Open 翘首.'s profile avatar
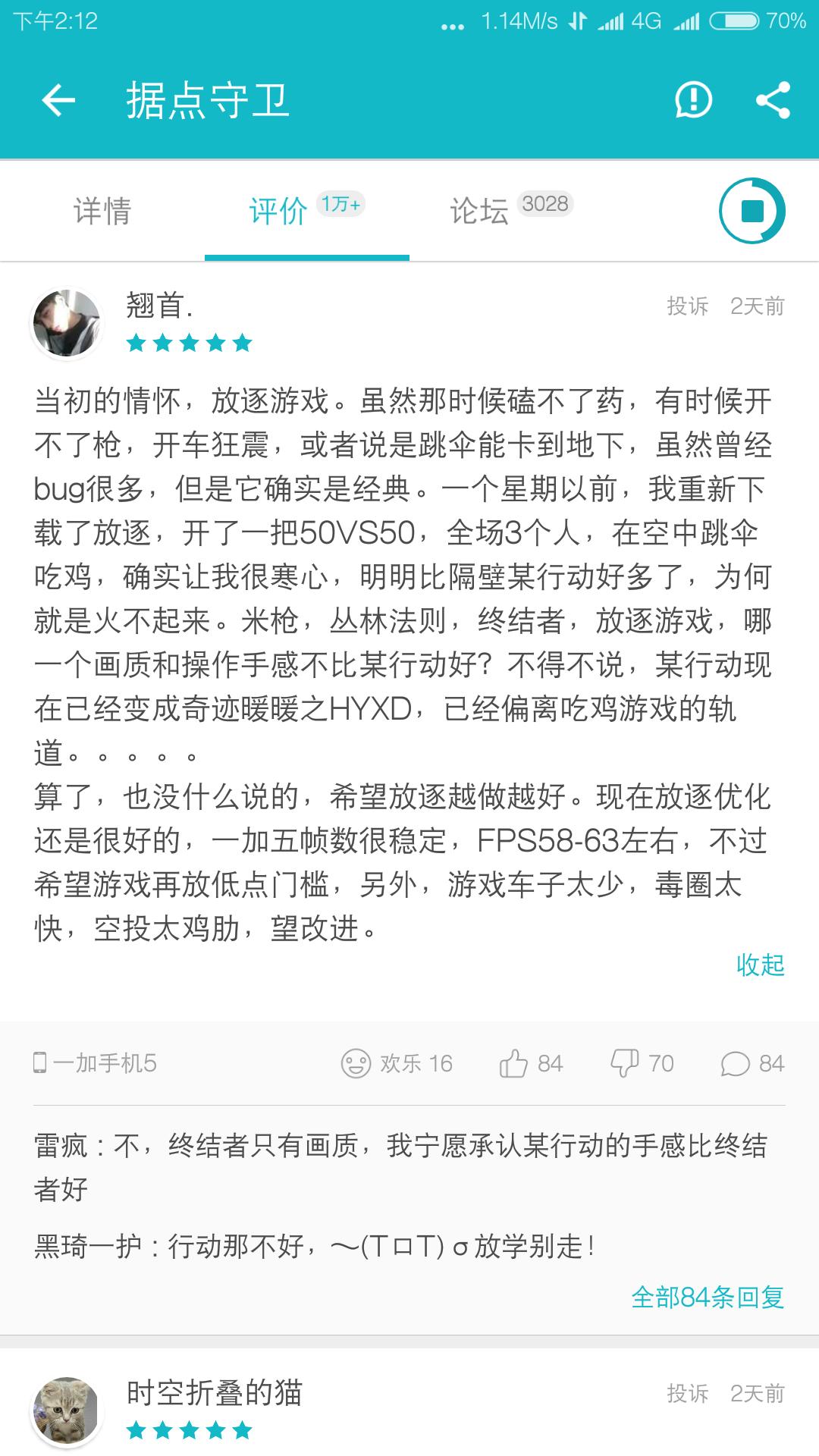 [x=68, y=322]
